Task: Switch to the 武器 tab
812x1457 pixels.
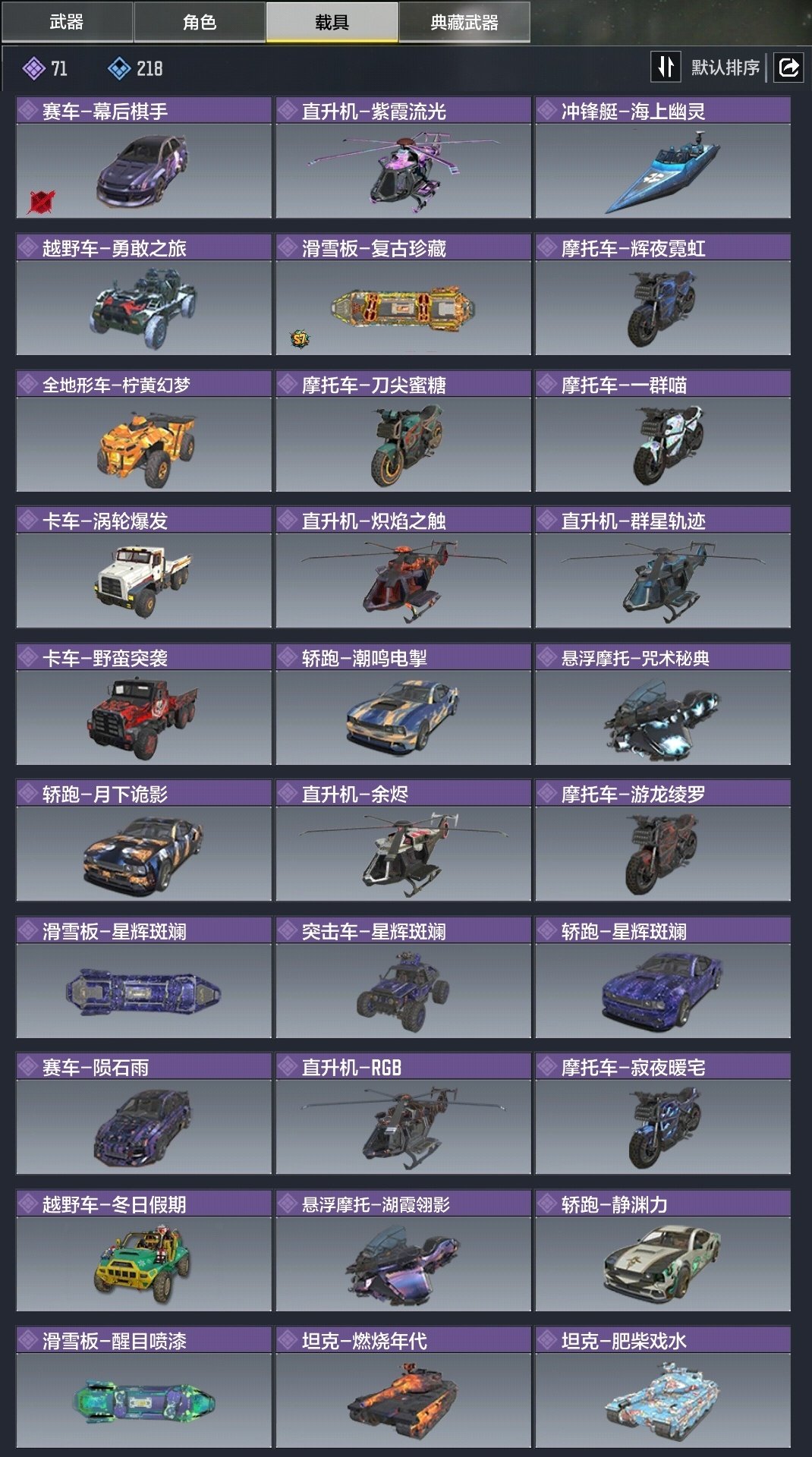Action: click(67, 22)
